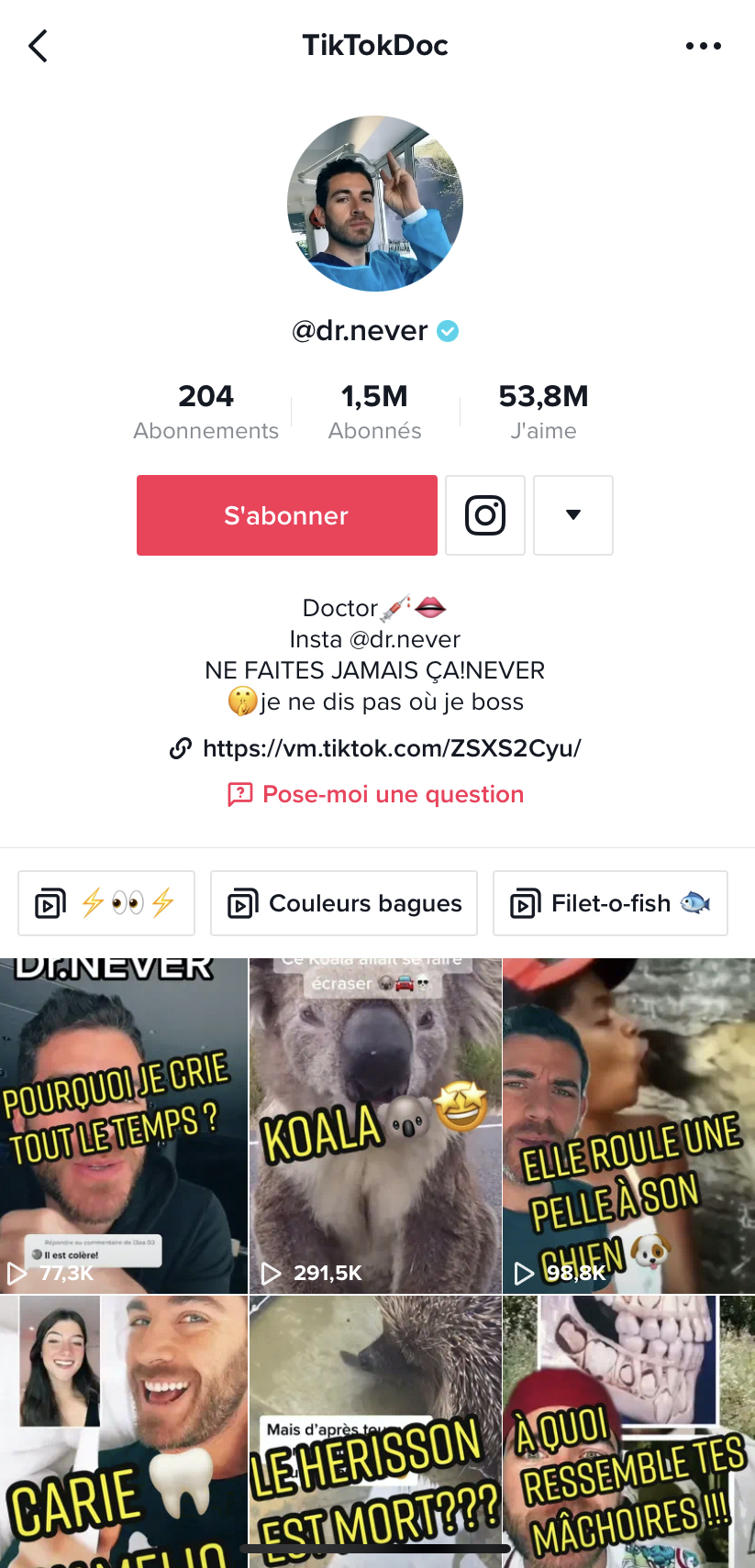The height and width of the screenshot is (1568, 755).
Task: Expand suggested accounts dropdown arrow
Action: coord(573,515)
